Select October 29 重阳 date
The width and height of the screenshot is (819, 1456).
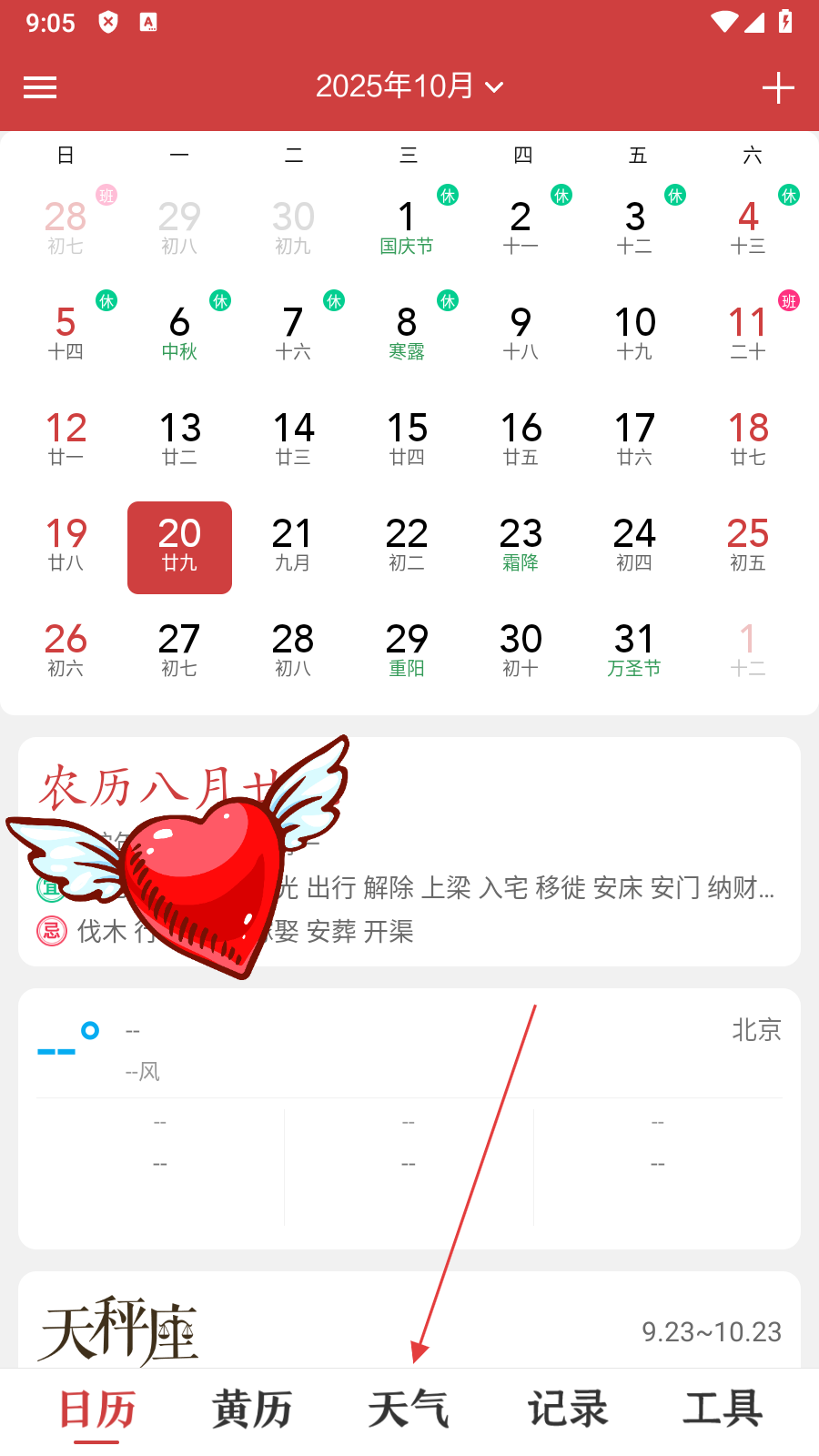pyautogui.click(x=407, y=650)
